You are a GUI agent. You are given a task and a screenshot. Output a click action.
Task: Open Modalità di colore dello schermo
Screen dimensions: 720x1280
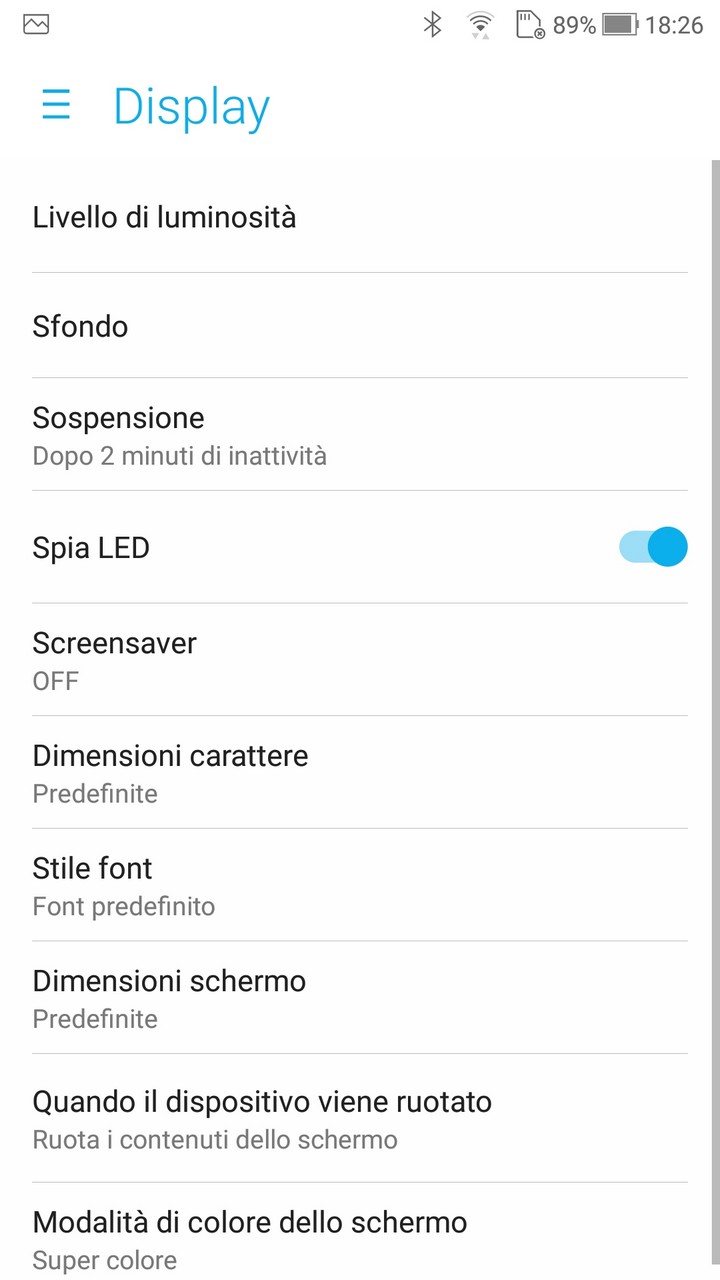(360, 1232)
